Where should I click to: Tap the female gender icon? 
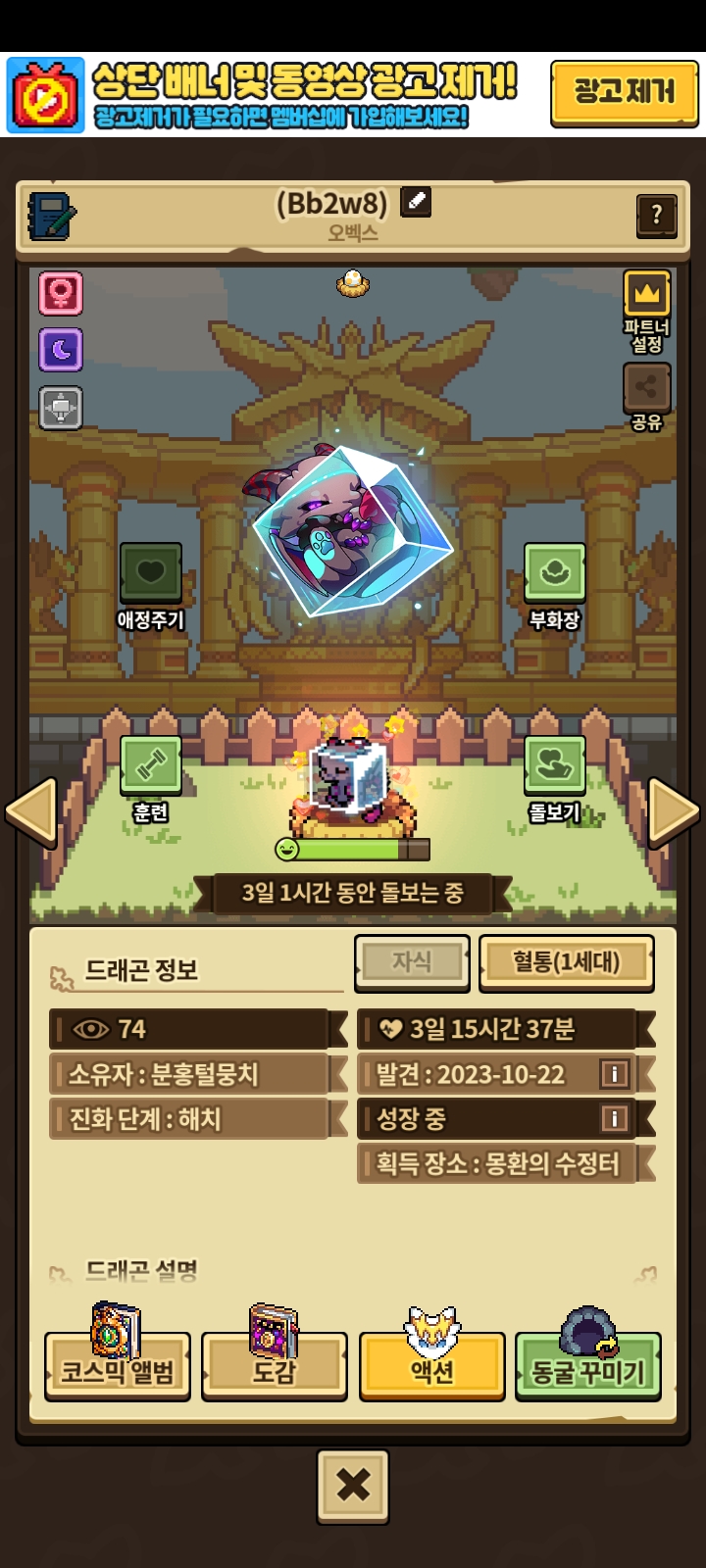(x=61, y=292)
